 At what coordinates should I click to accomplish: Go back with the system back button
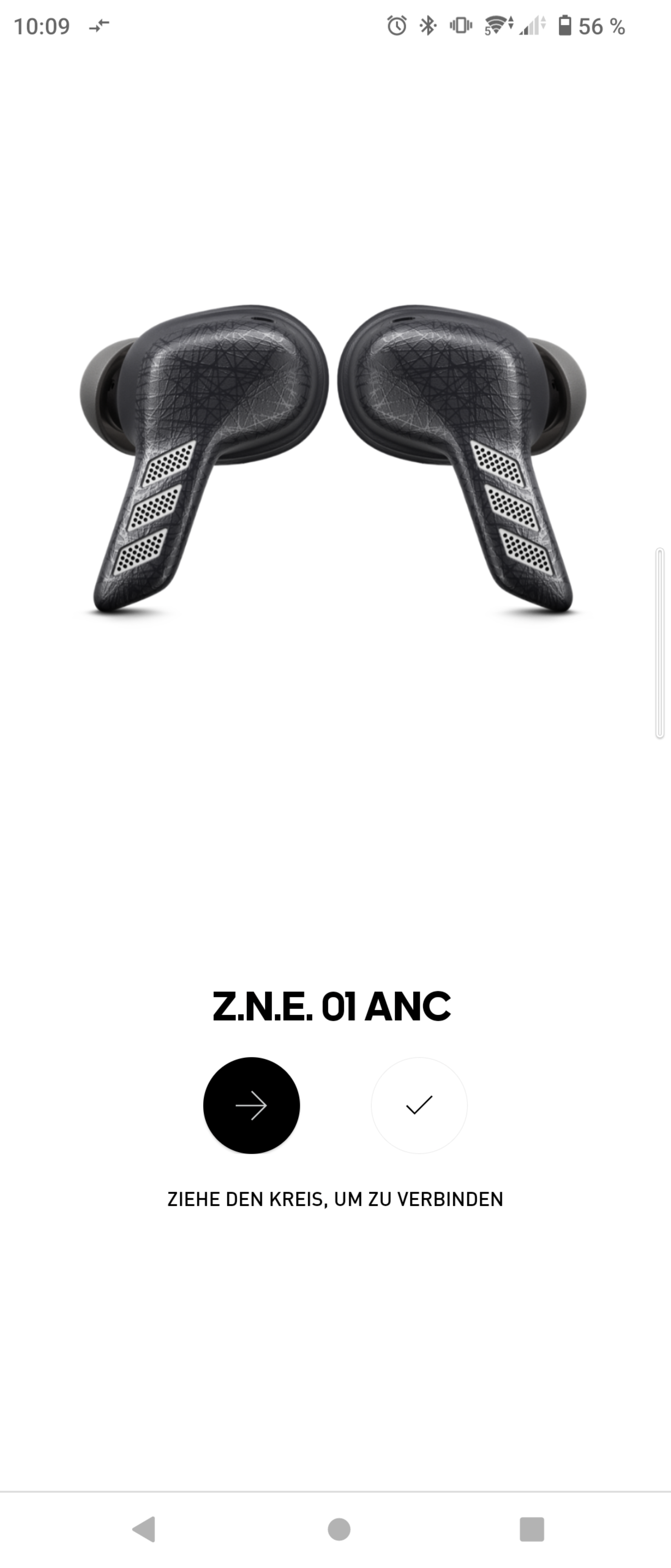click(x=144, y=1528)
